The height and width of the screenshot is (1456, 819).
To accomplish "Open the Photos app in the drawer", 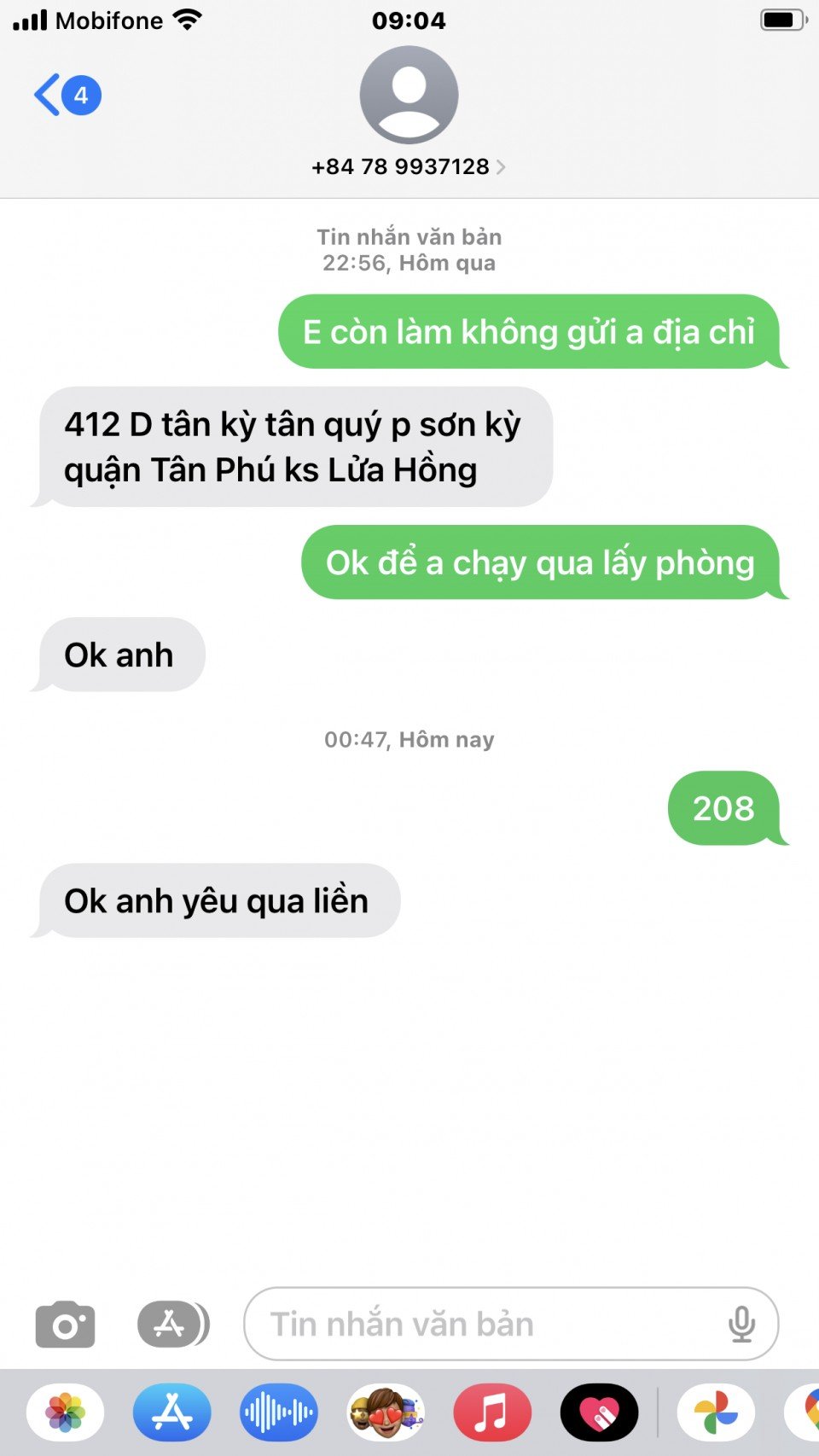I will click(x=66, y=1412).
